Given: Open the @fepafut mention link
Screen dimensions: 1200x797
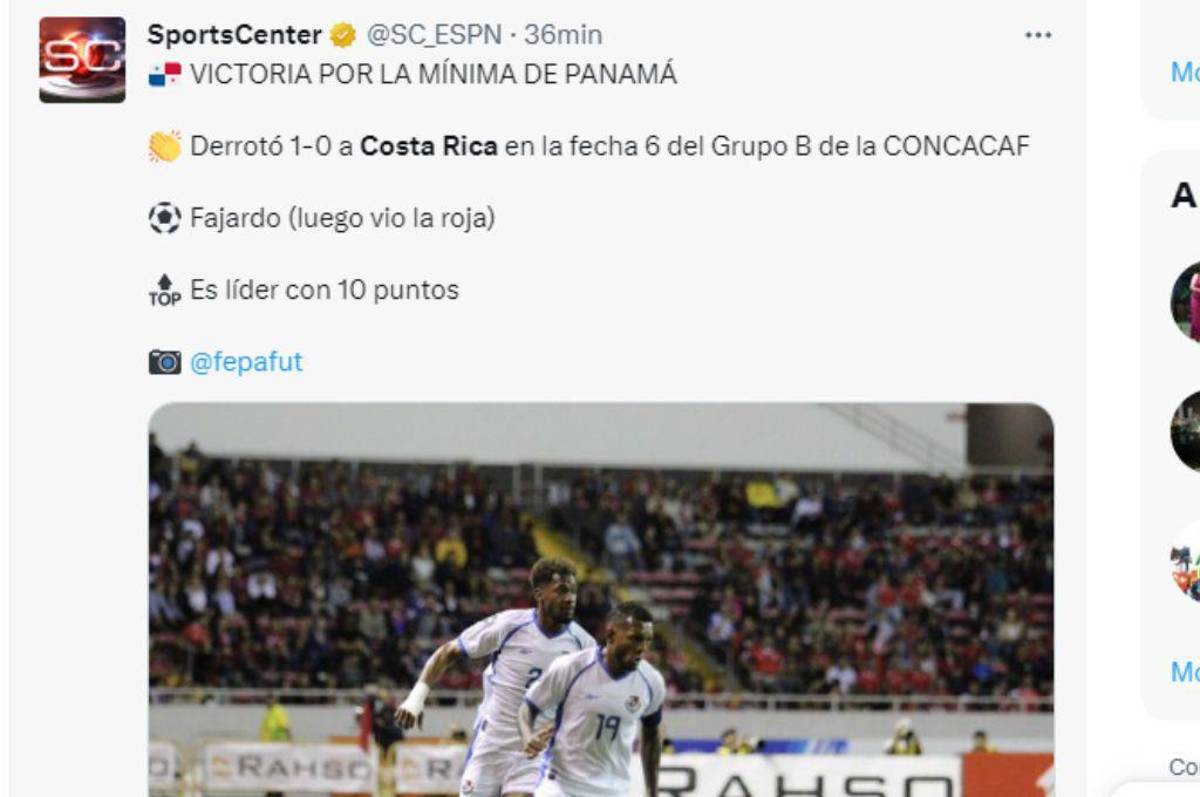Looking at the screenshot, I should pyautogui.click(x=246, y=362).
